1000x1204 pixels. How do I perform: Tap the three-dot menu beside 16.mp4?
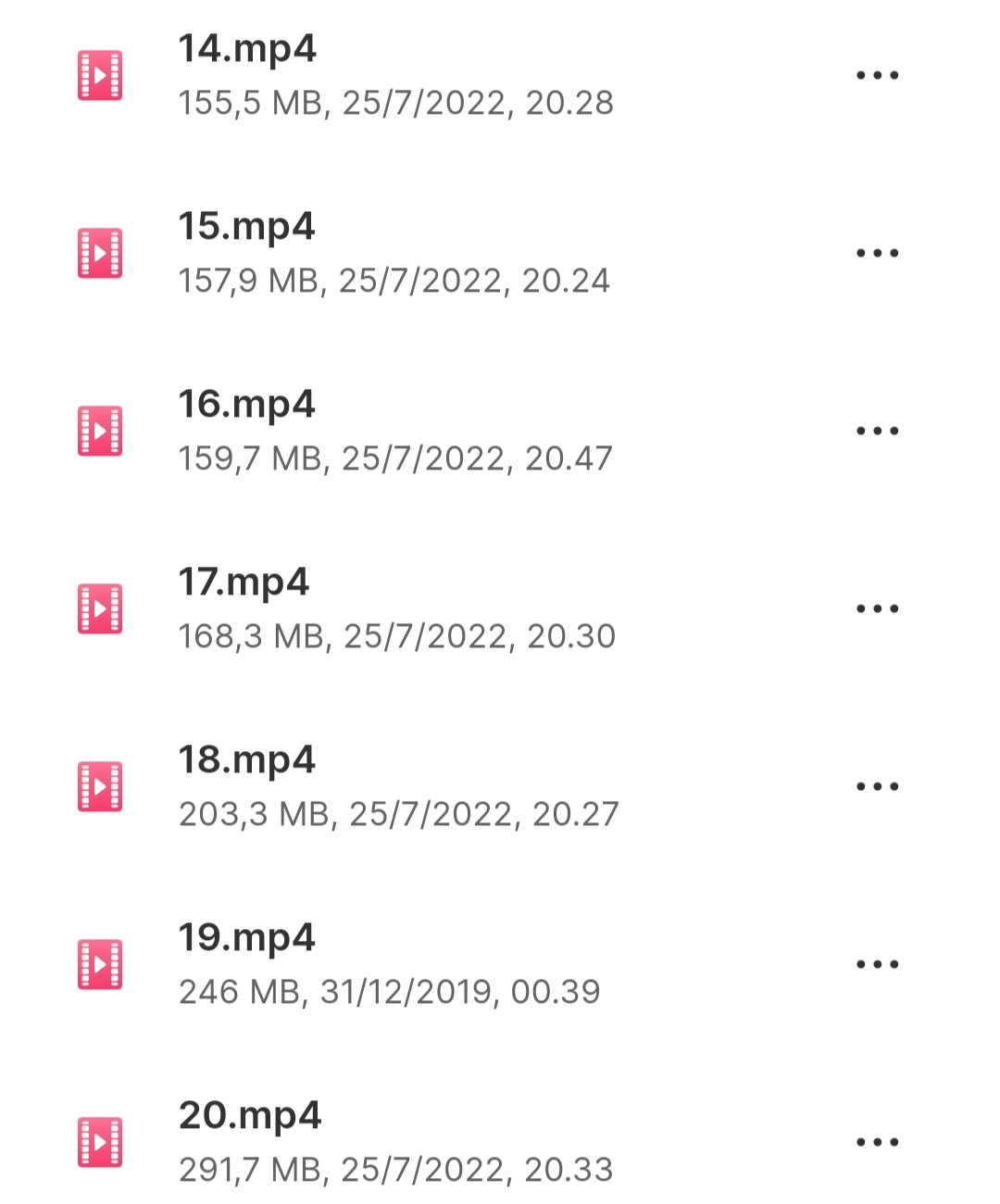pyautogui.click(x=877, y=431)
